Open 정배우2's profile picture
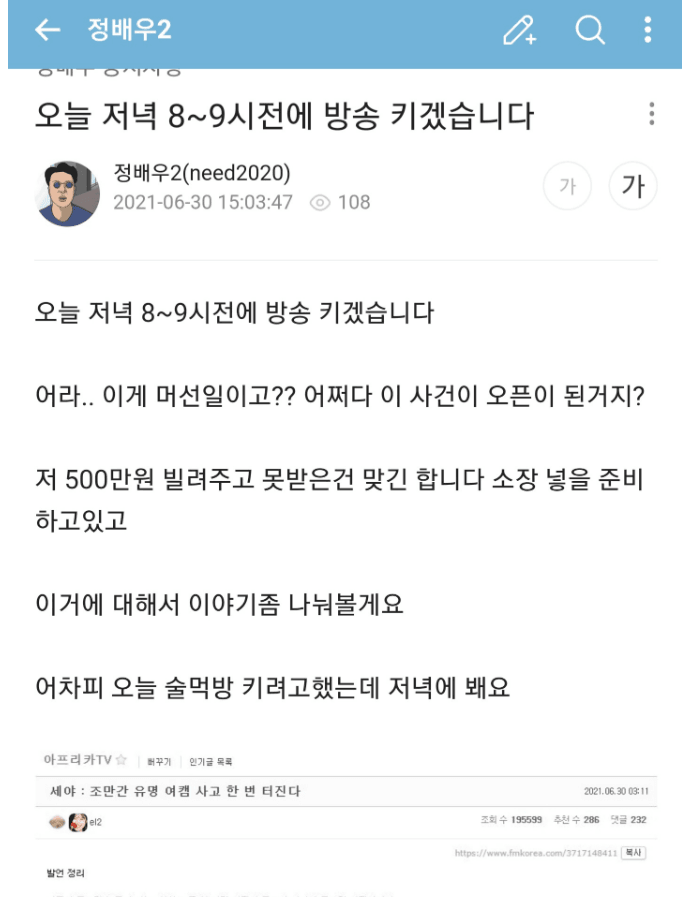682x897 pixels. (x=68, y=193)
